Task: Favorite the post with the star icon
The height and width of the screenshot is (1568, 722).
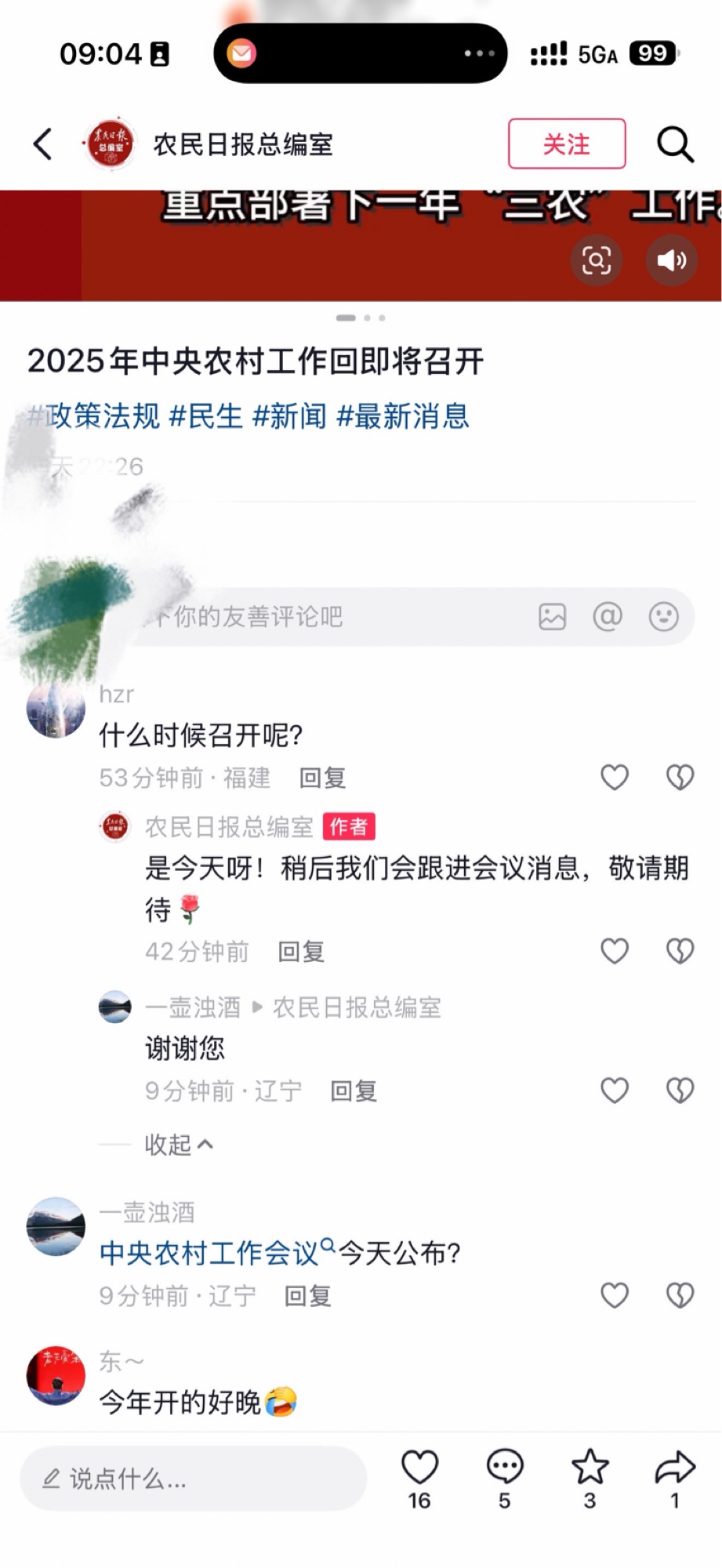Action: (590, 1468)
